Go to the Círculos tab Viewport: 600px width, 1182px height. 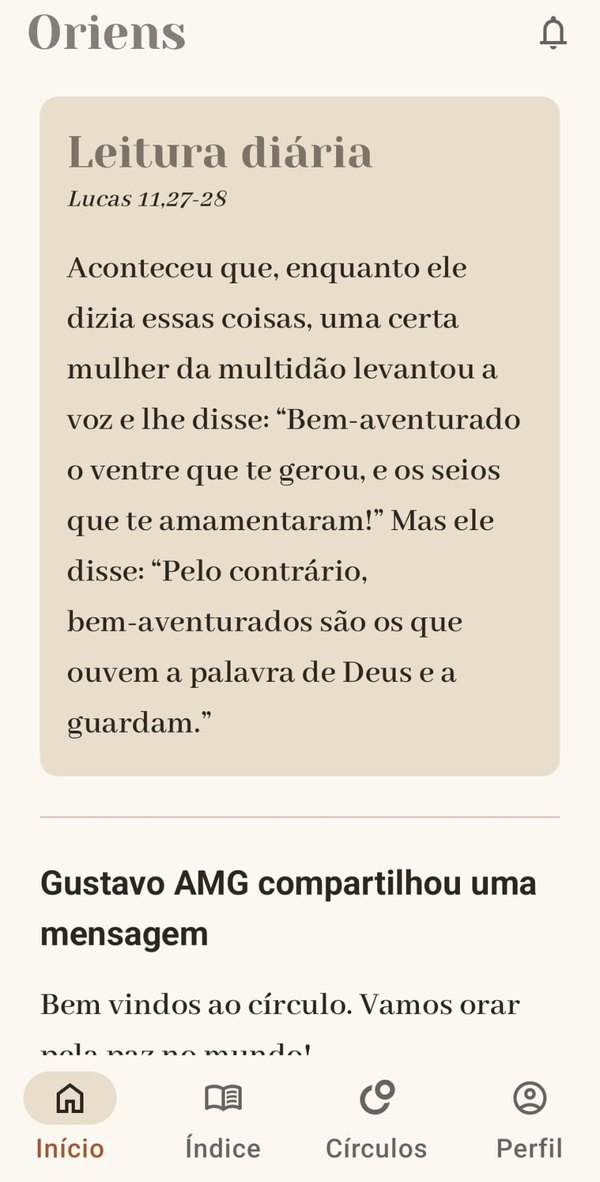point(376,1117)
